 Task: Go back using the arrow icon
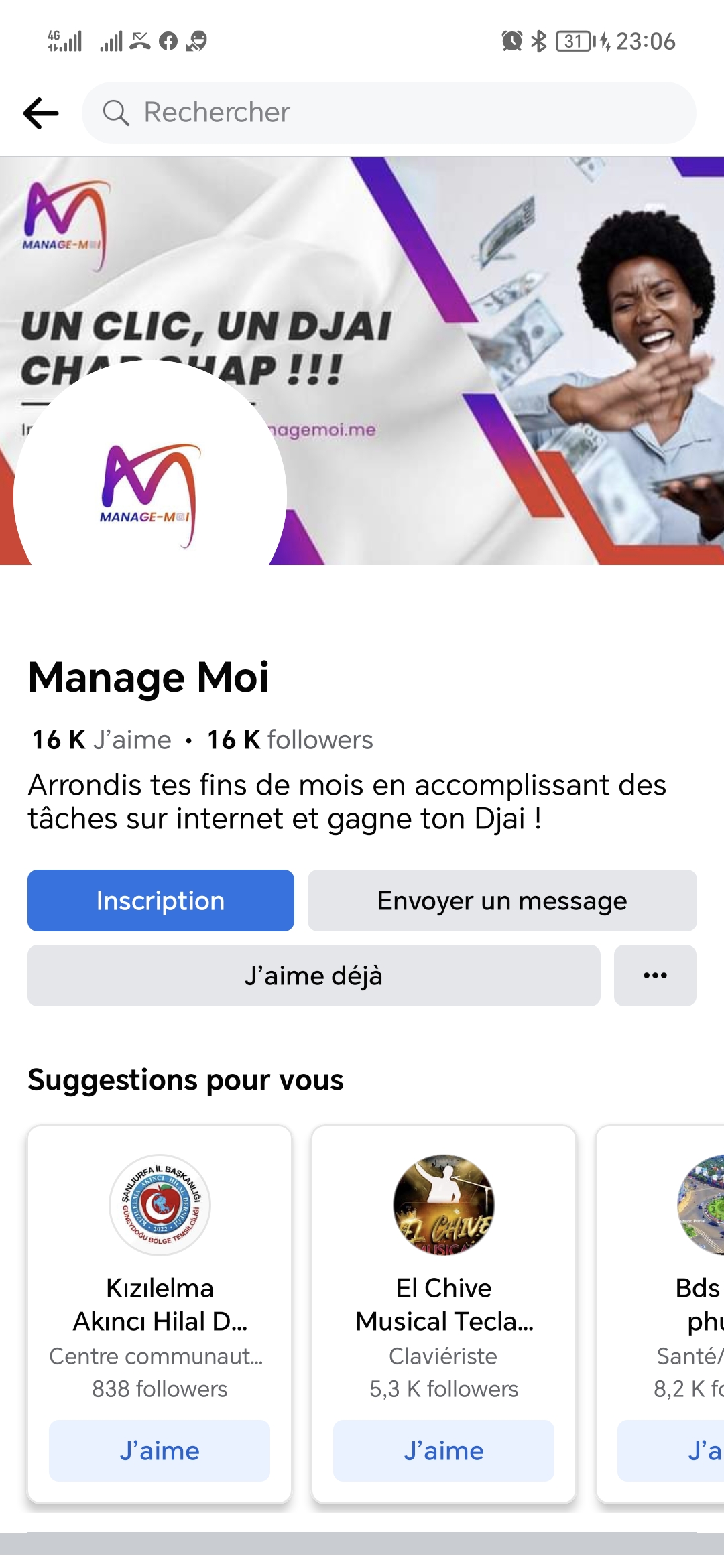(x=41, y=113)
